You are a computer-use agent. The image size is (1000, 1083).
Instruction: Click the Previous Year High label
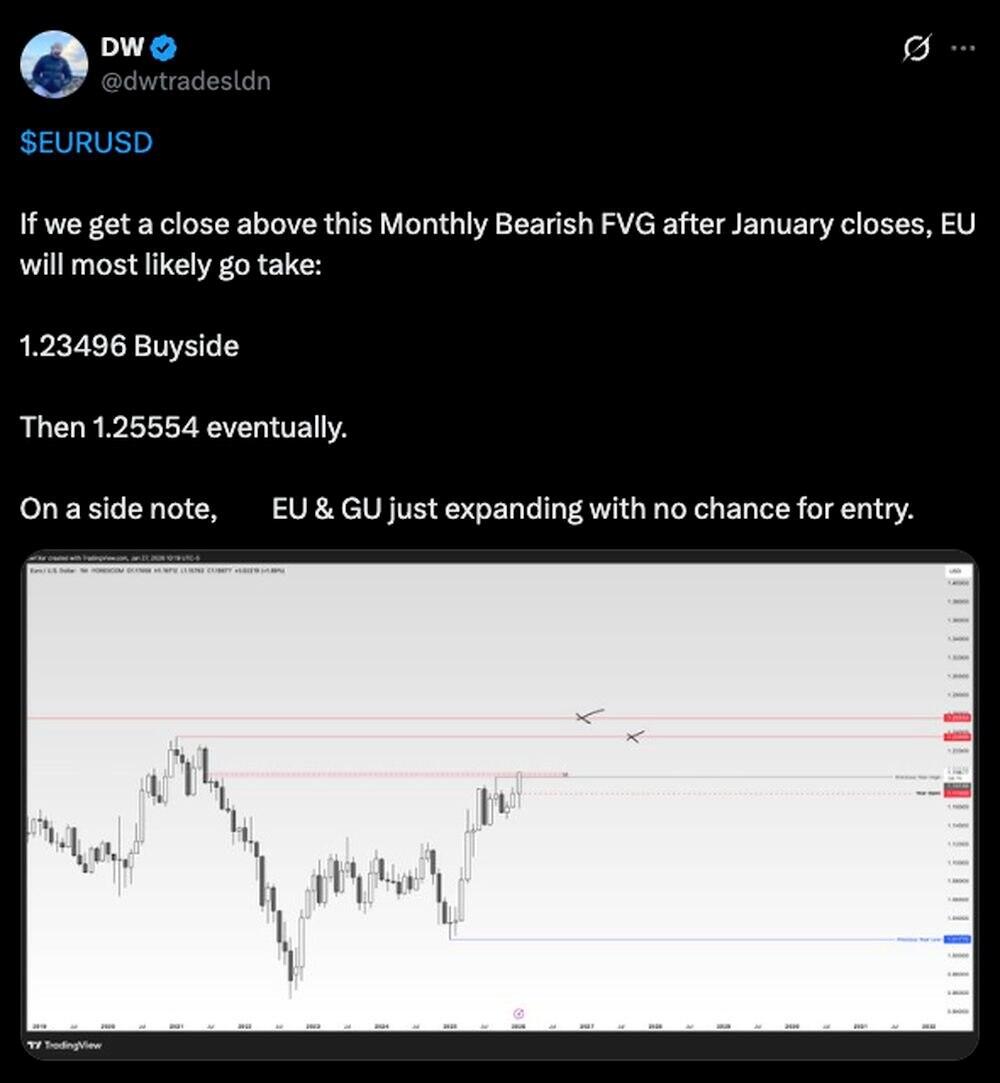918,776
